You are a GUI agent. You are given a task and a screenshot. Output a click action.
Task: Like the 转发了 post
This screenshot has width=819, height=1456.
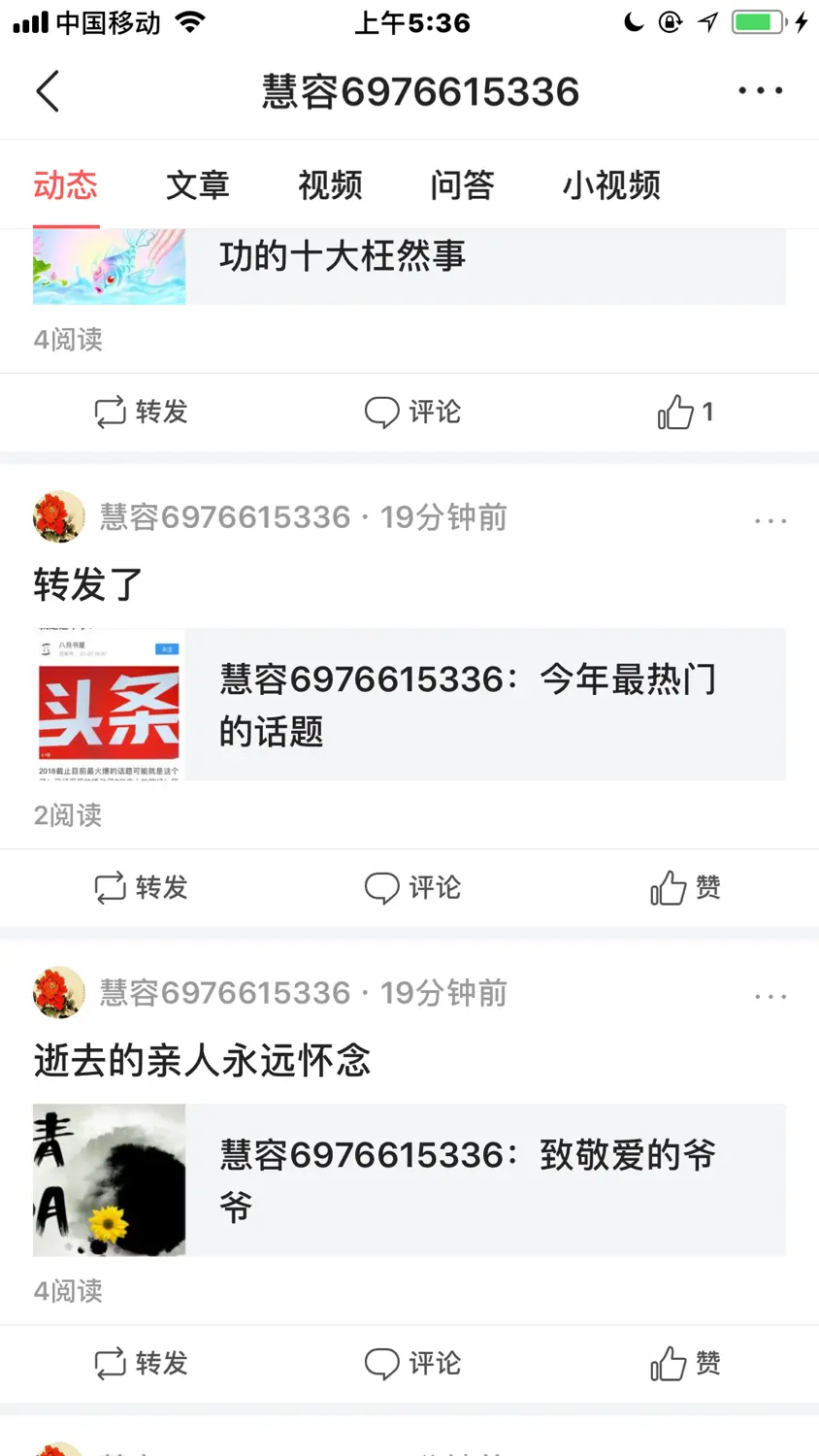(685, 887)
